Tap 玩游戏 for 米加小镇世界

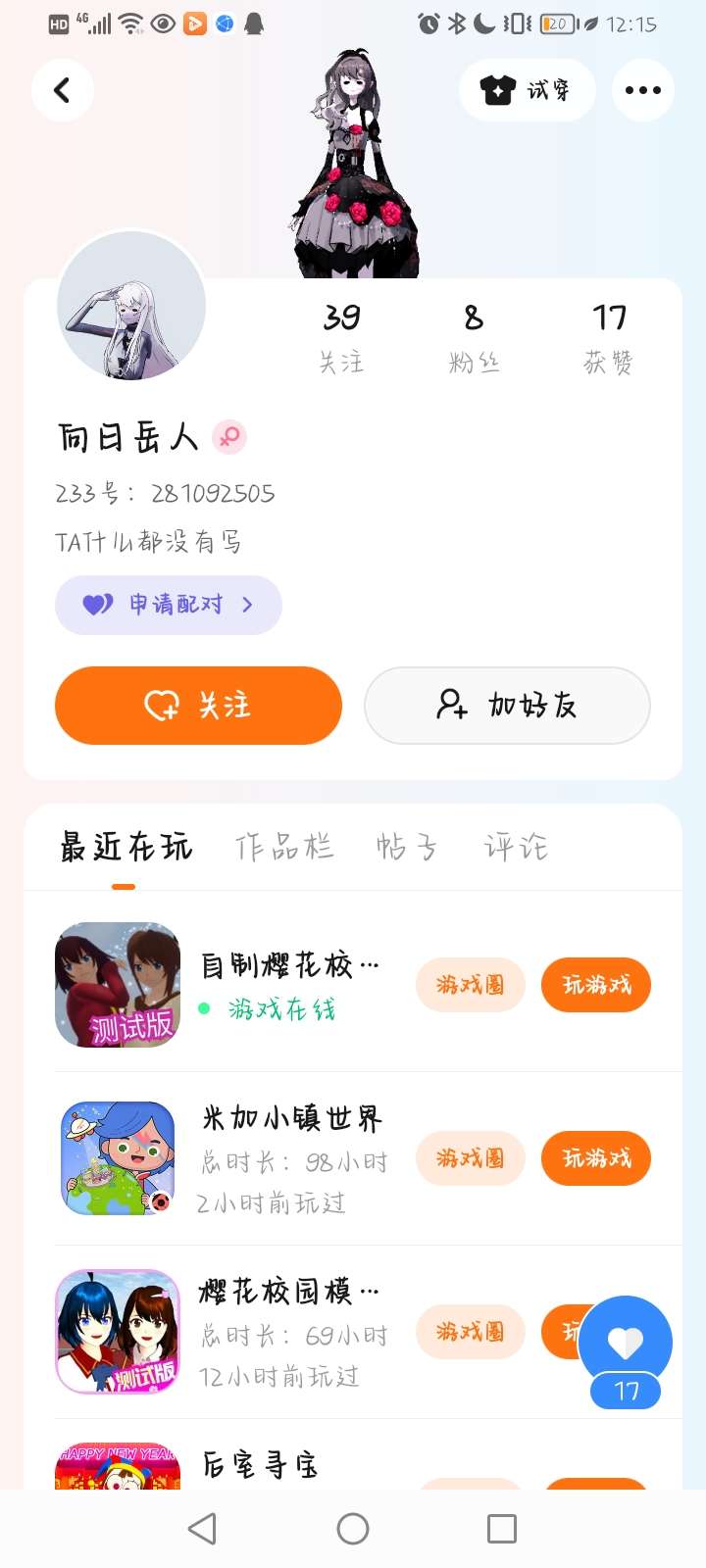pos(596,1158)
